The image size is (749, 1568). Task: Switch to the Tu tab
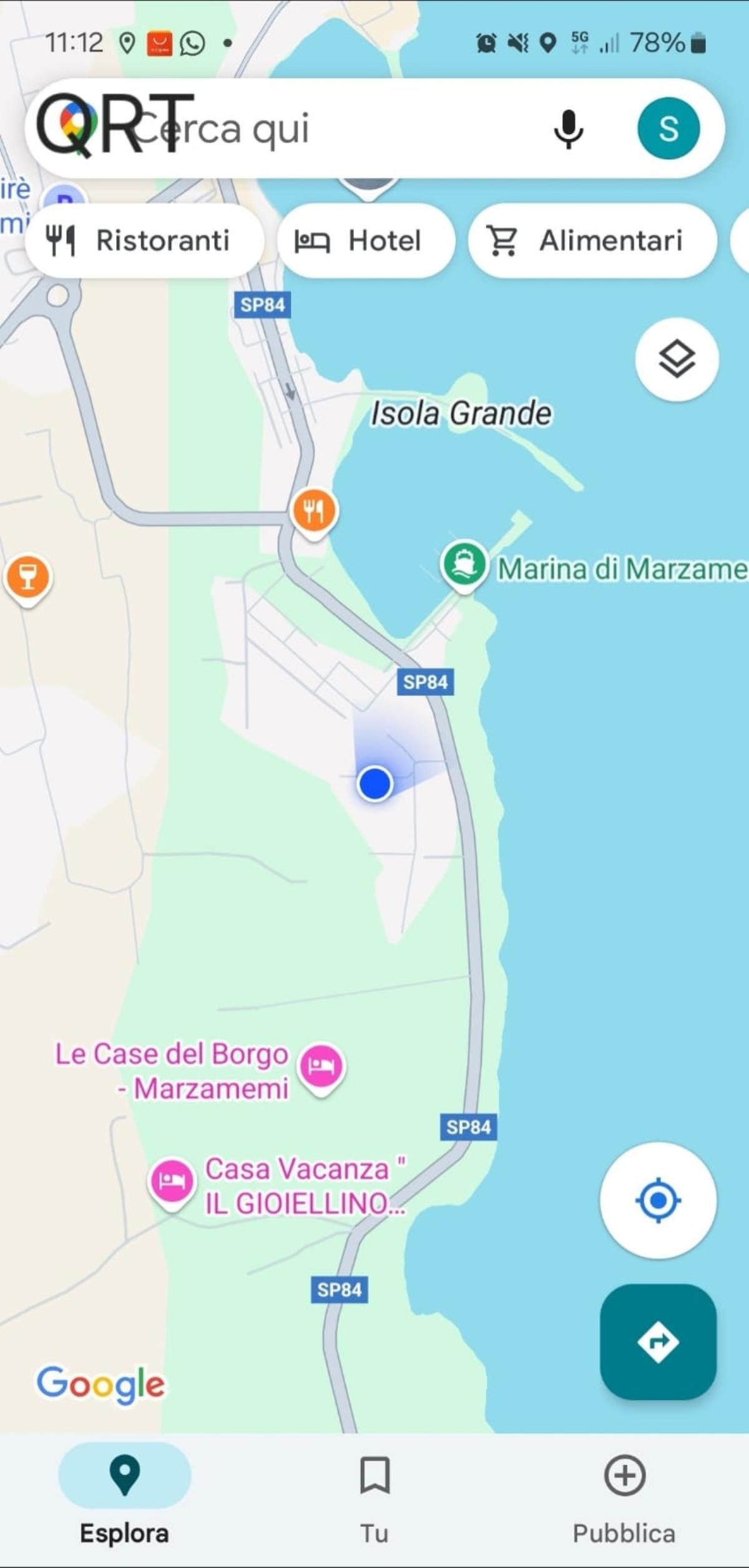click(x=374, y=1500)
